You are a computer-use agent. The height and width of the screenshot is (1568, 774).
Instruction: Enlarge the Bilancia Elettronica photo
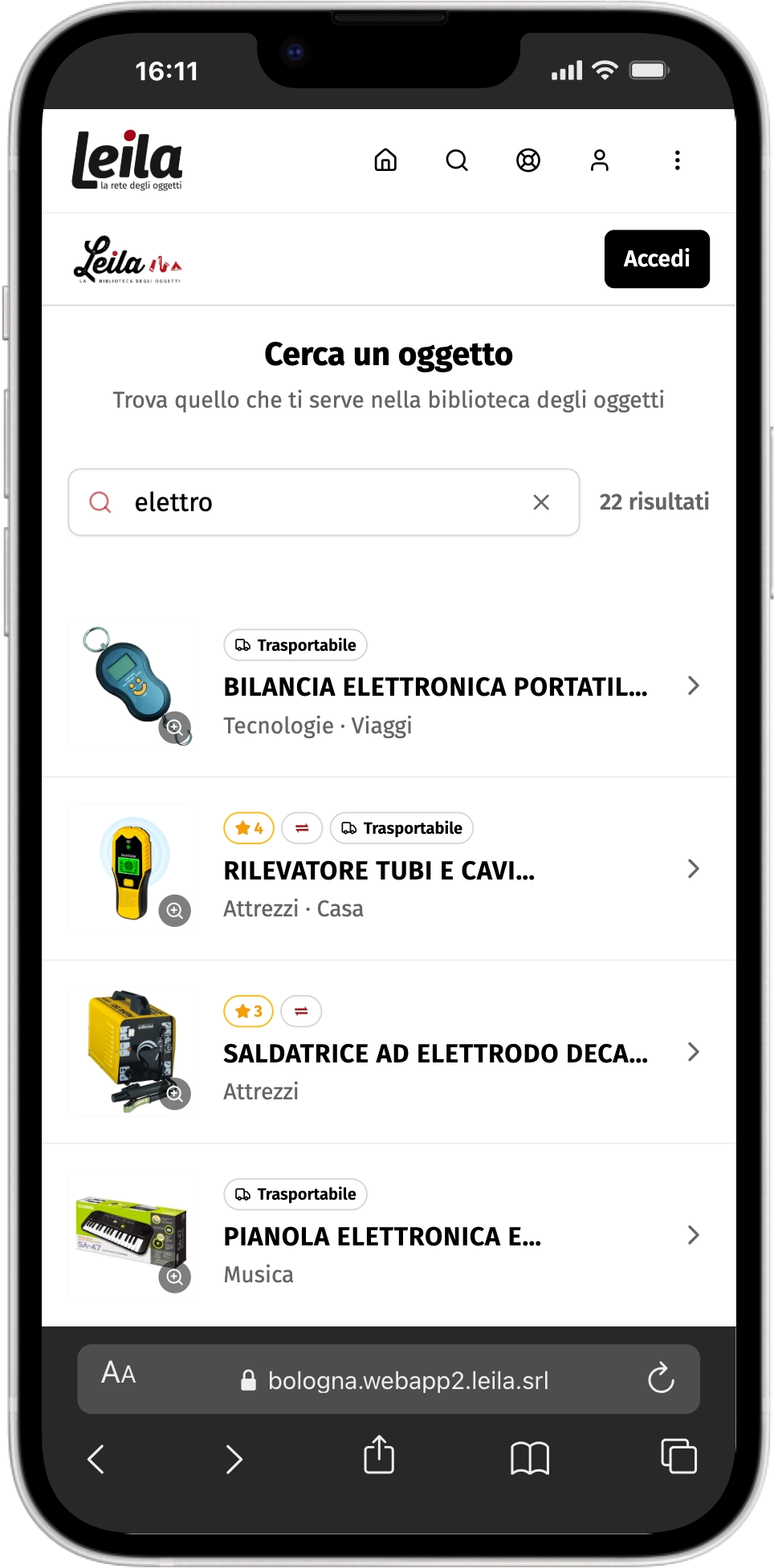174,728
